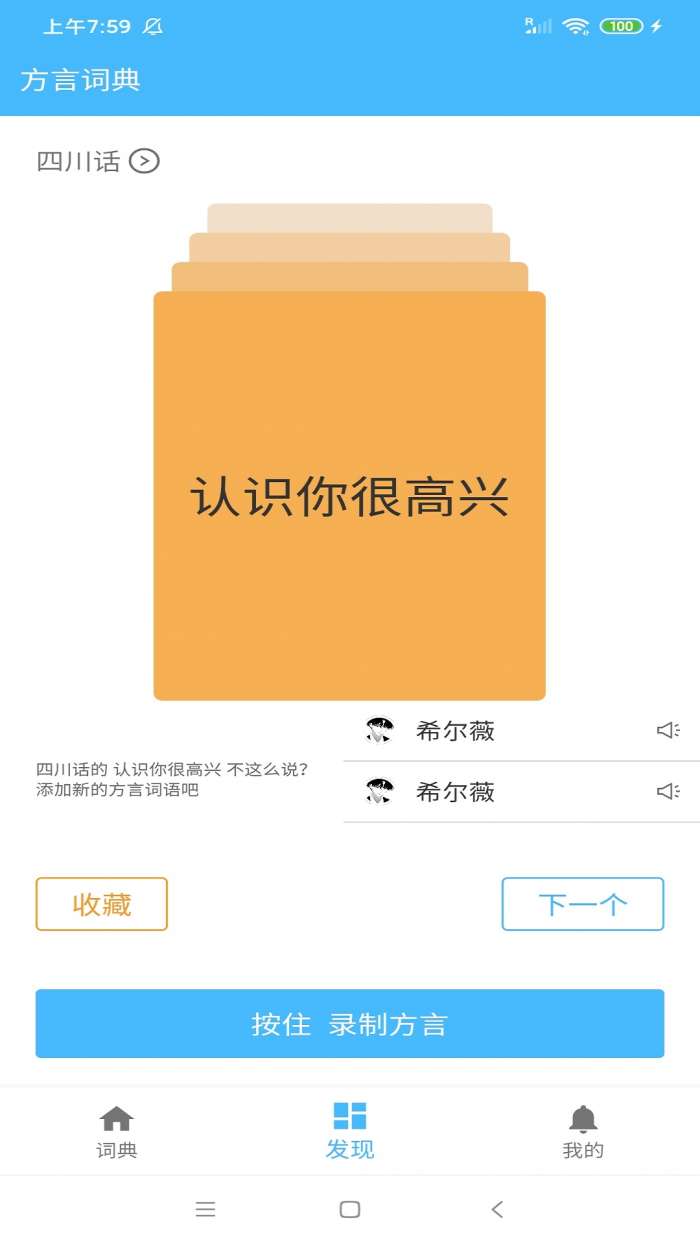
Task: Tap 收藏 to save this phrase
Action: pyautogui.click(x=102, y=904)
